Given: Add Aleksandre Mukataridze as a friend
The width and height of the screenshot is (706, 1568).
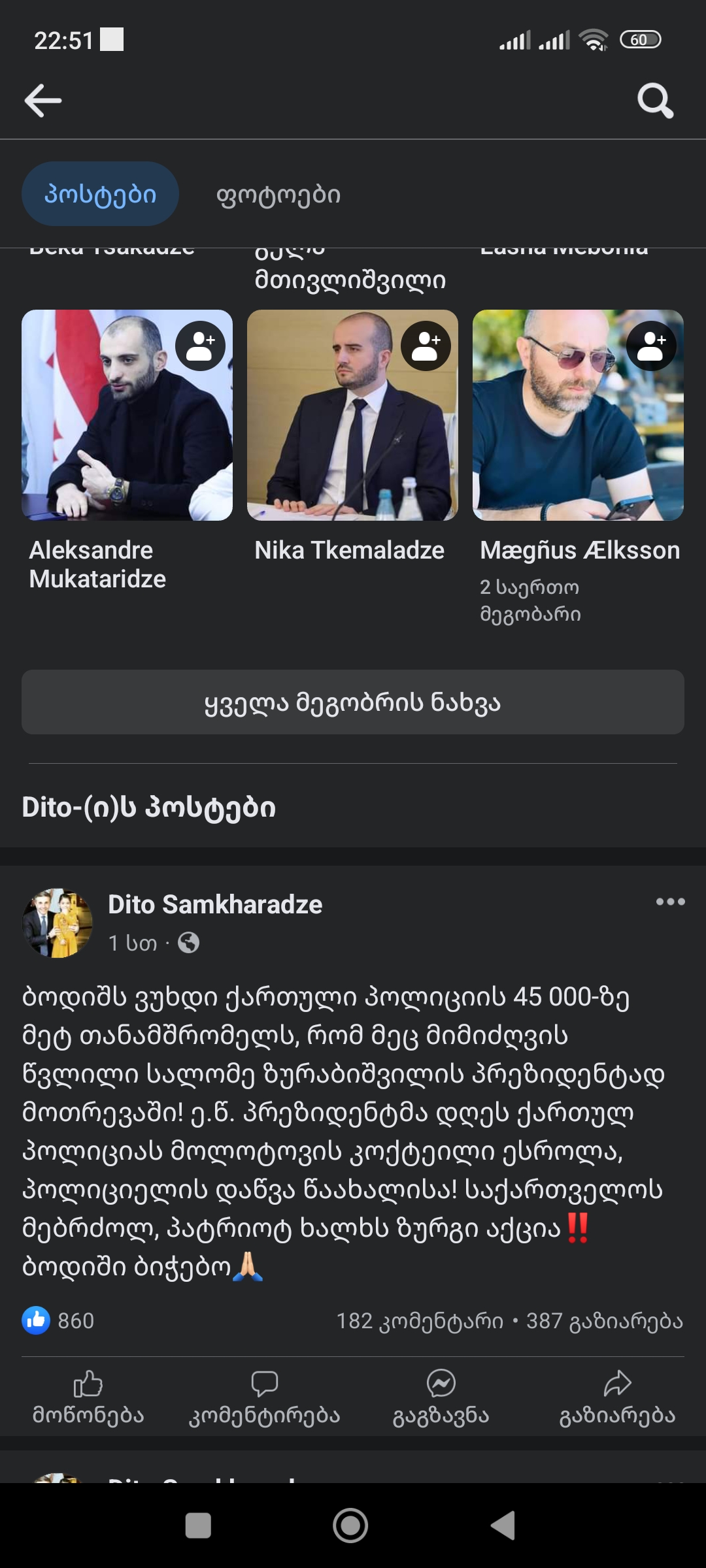Looking at the screenshot, I should tap(200, 346).
